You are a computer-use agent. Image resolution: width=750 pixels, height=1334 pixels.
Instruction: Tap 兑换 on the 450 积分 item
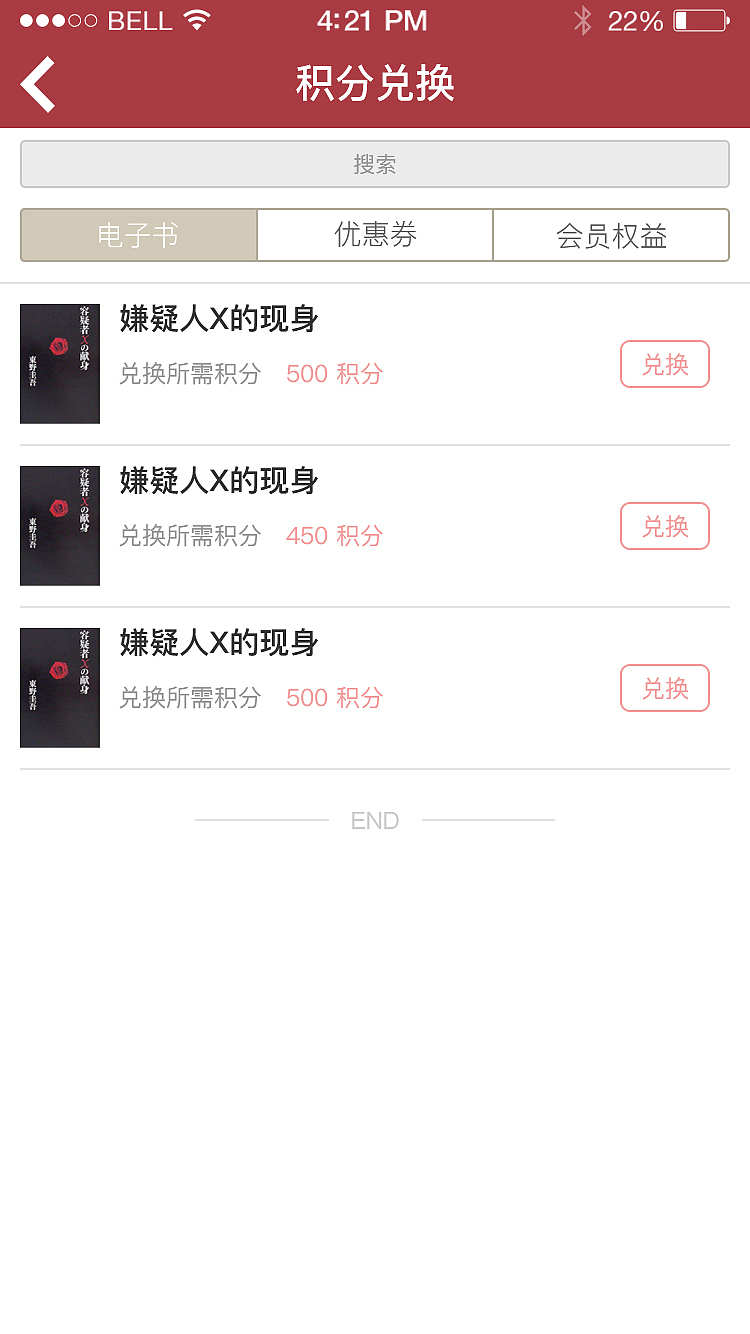point(665,526)
